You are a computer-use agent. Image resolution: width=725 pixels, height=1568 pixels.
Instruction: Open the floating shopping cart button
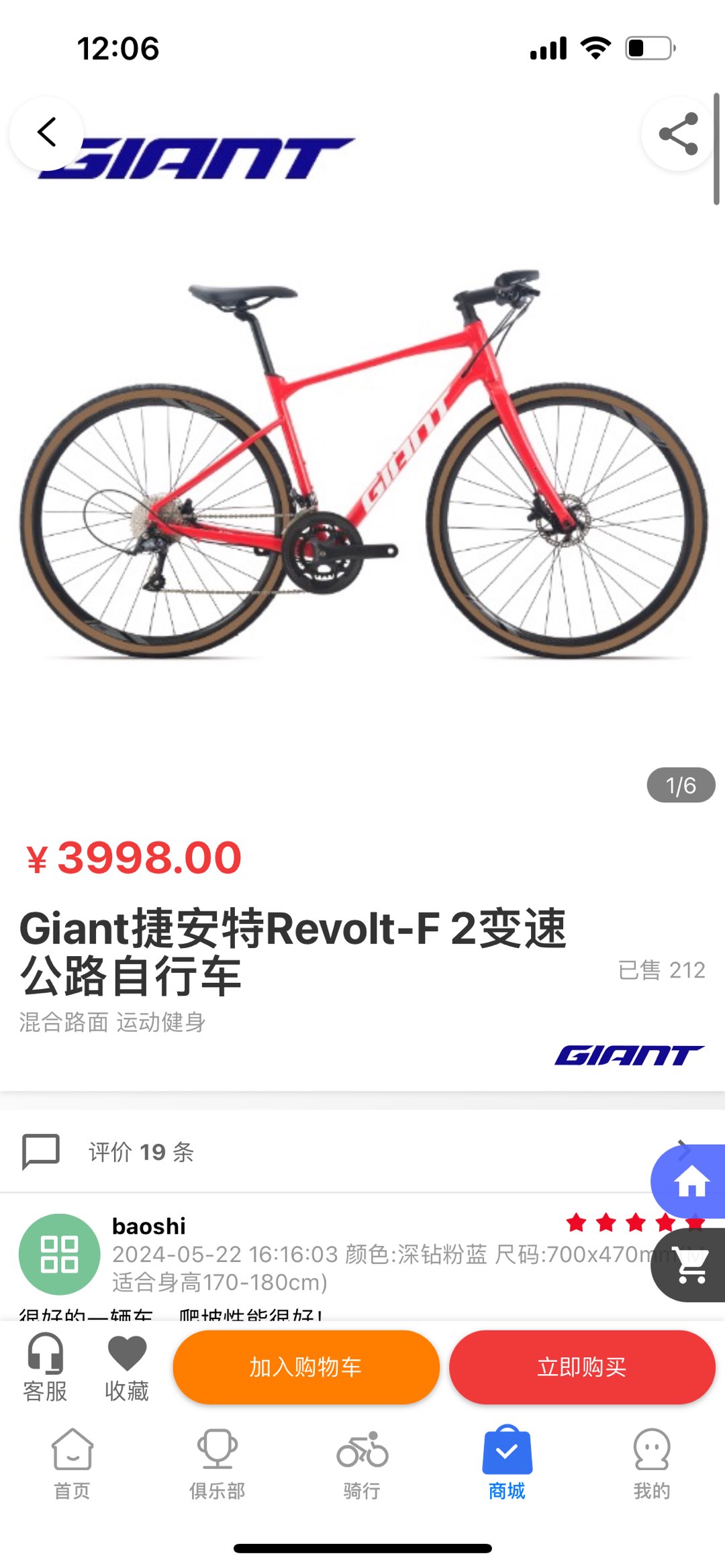tap(691, 1265)
